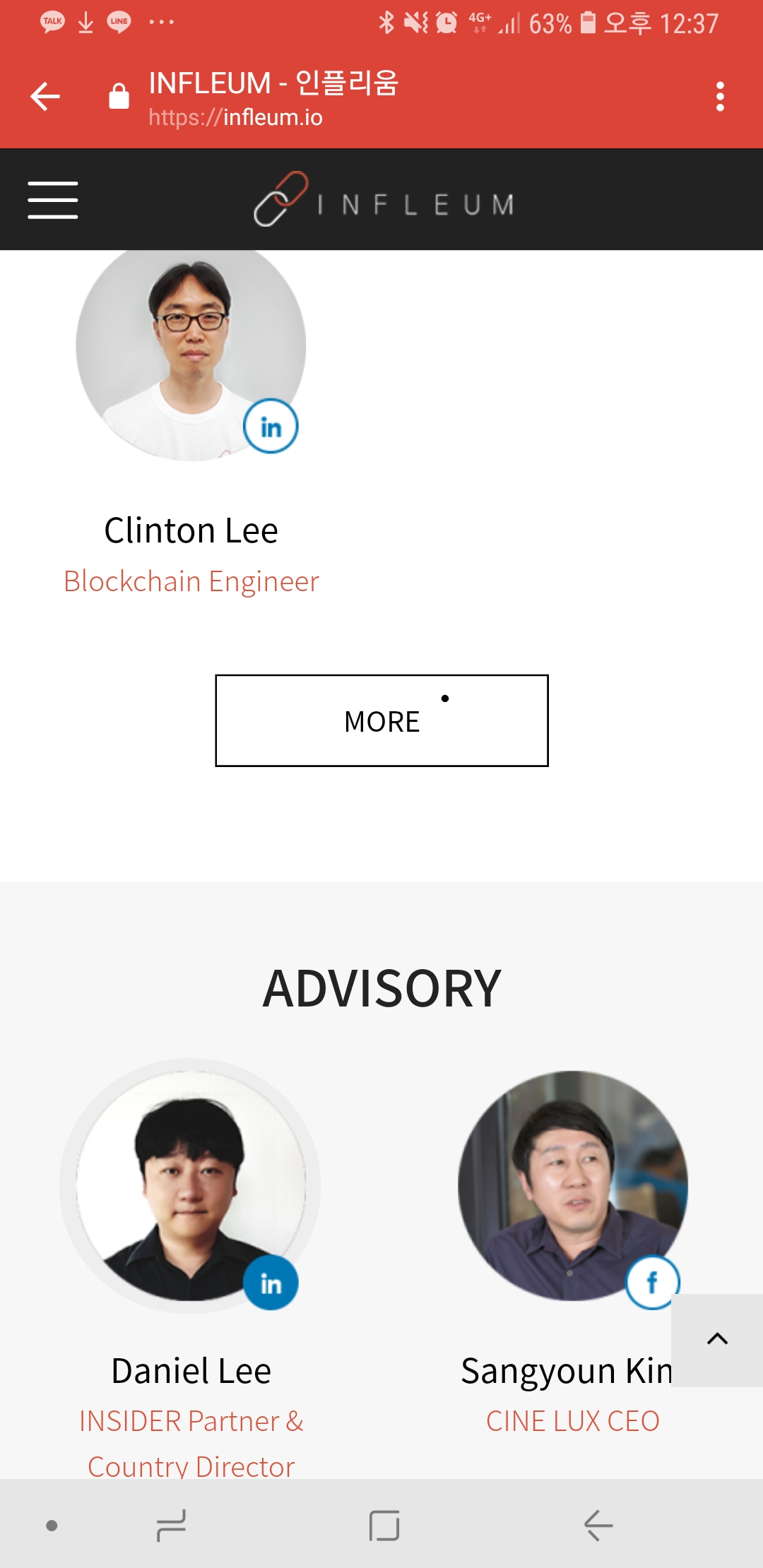View site security lock info

coord(119,97)
